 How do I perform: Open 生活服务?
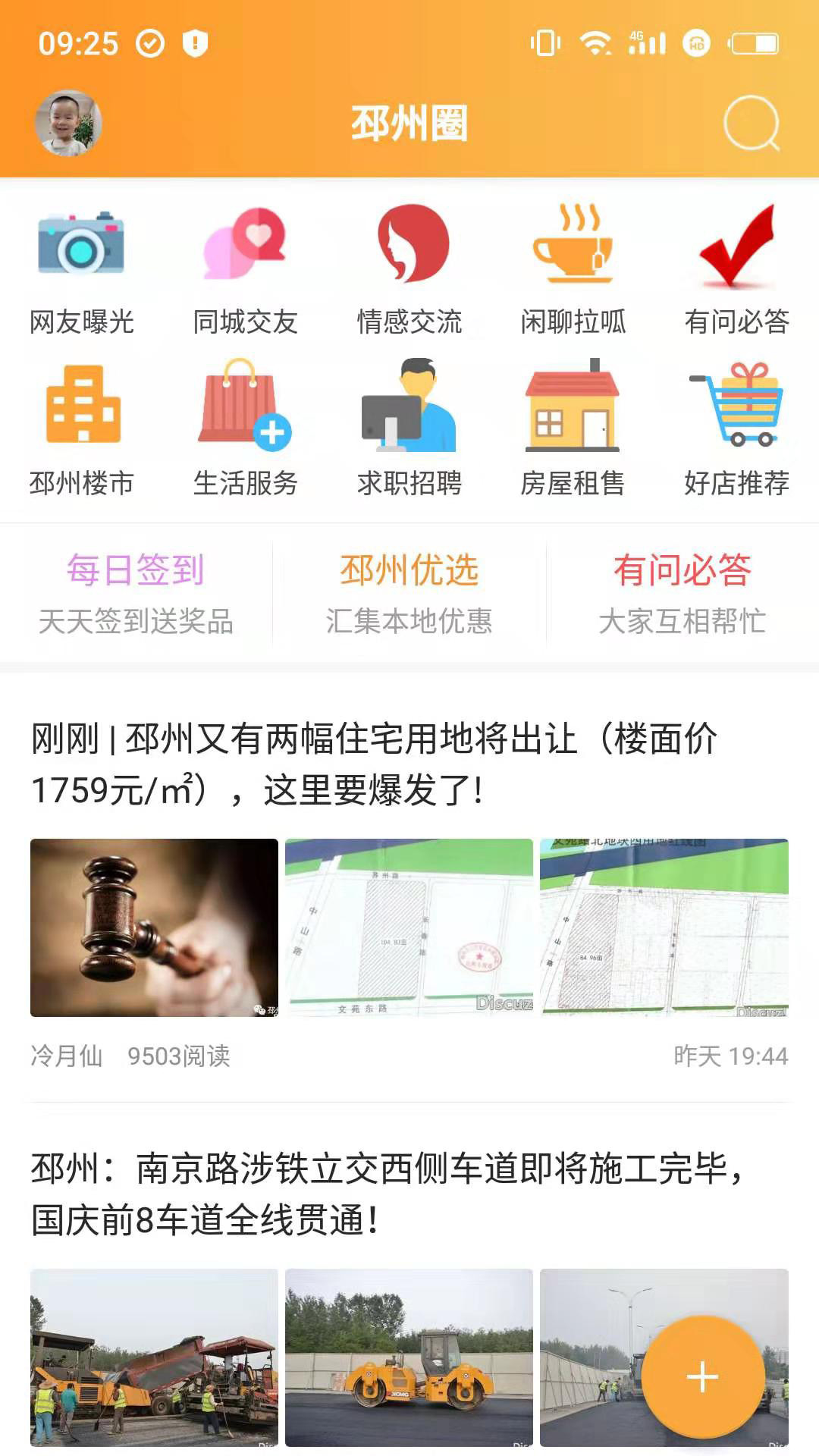(246, 428)
